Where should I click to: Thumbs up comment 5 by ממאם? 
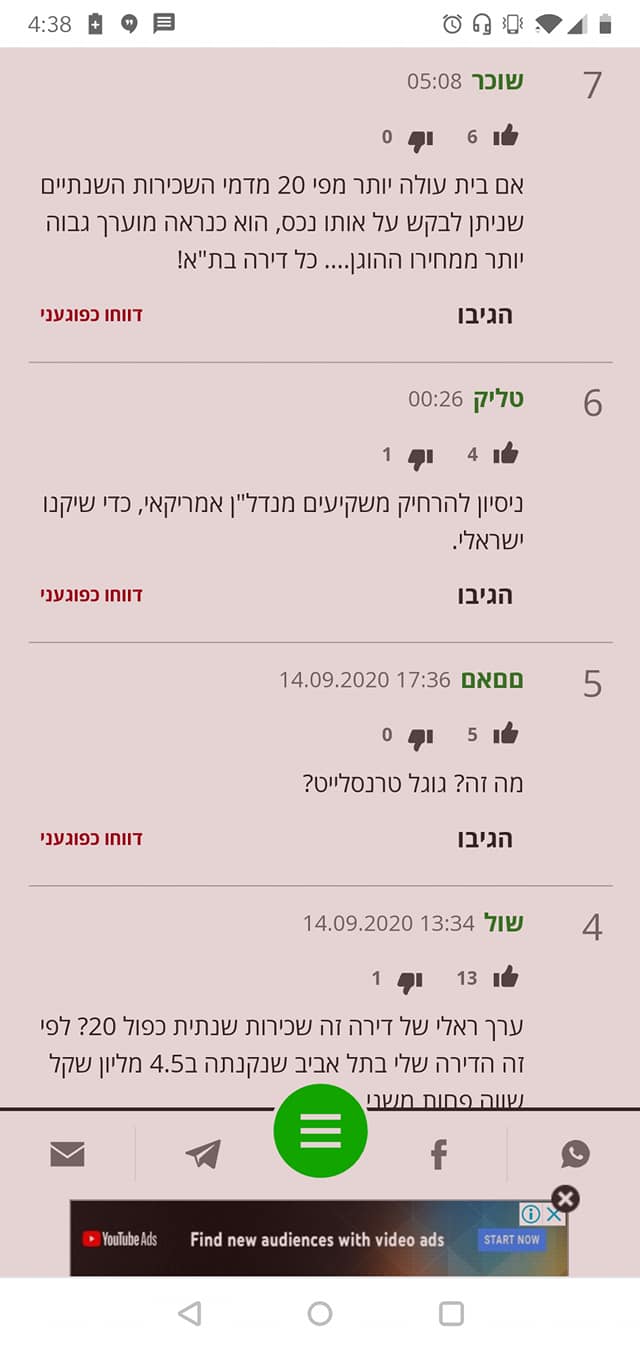[x=506, y=734]
